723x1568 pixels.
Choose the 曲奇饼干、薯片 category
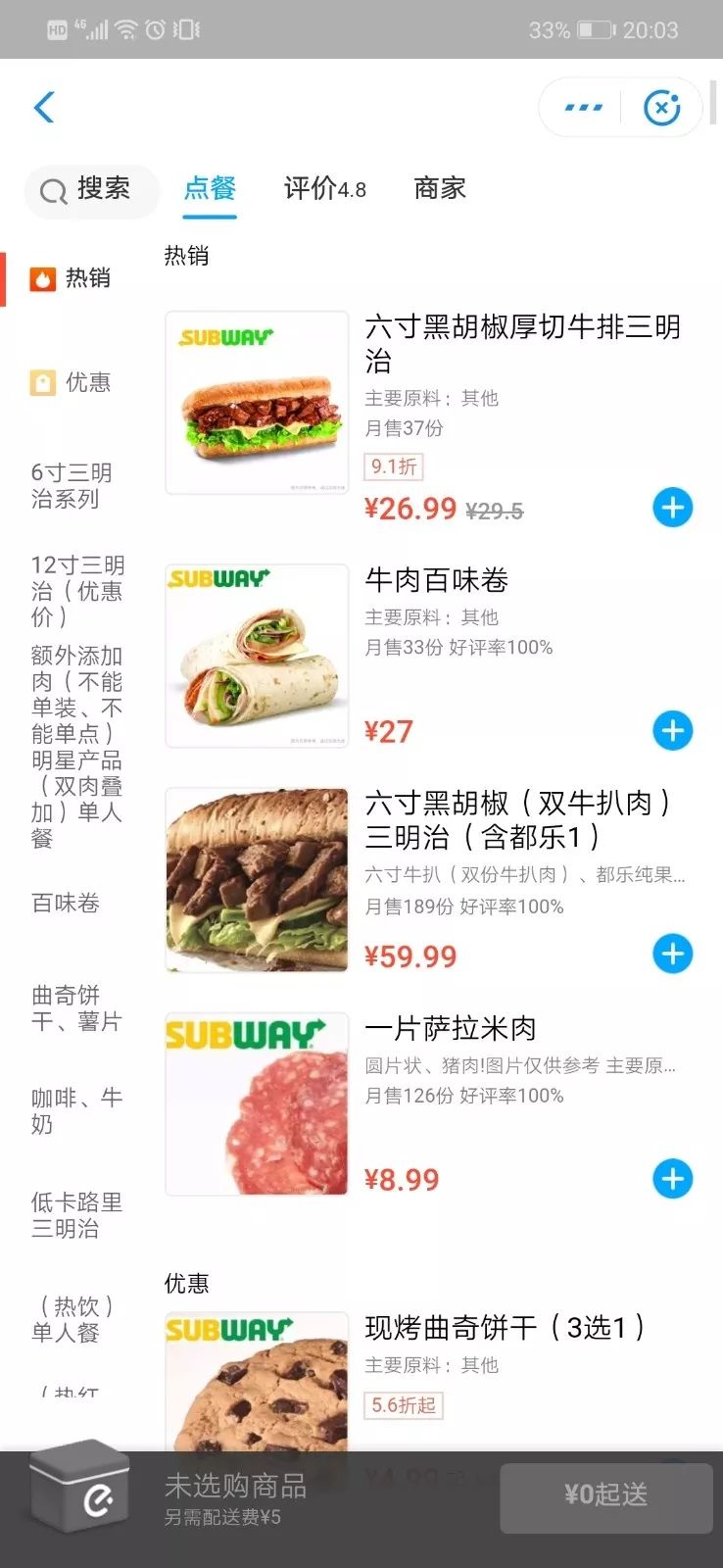click(x=76, y=1007)
